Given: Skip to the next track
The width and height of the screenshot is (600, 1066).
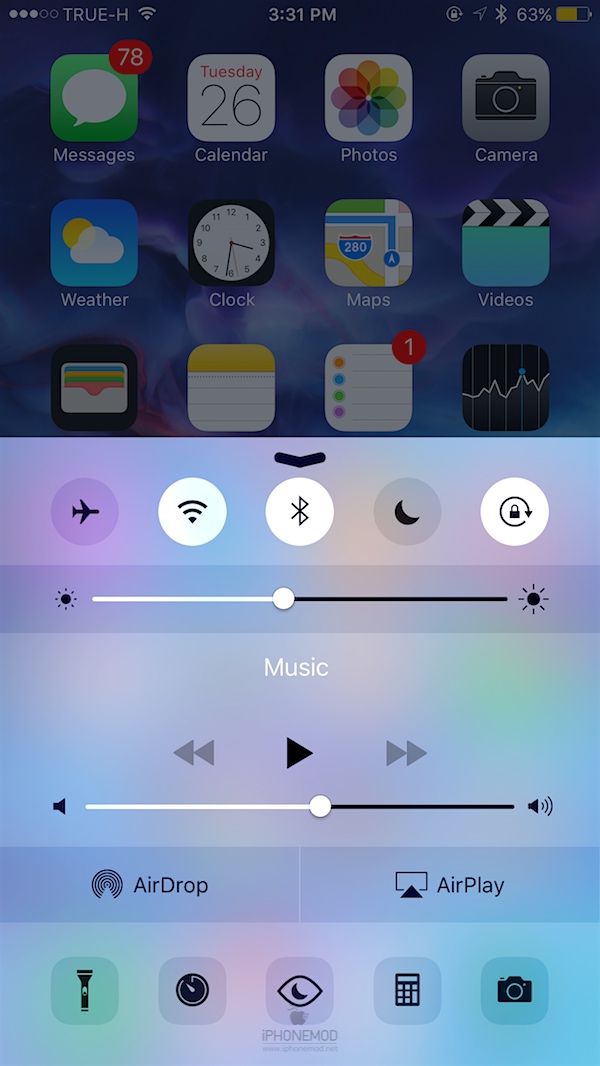Looking at the screenshot, I should tap(406, 752).
